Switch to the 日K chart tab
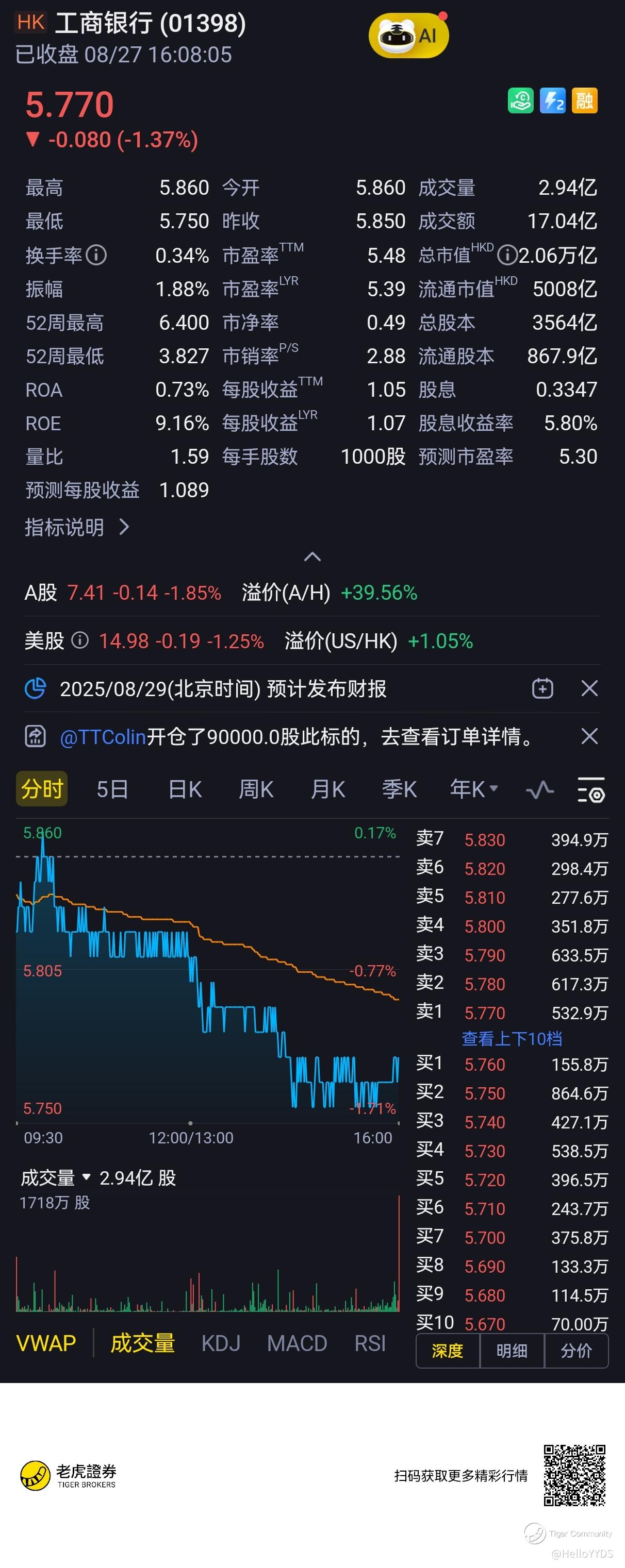The height and width of the screenshot is (1568, 625). (185, 789)
